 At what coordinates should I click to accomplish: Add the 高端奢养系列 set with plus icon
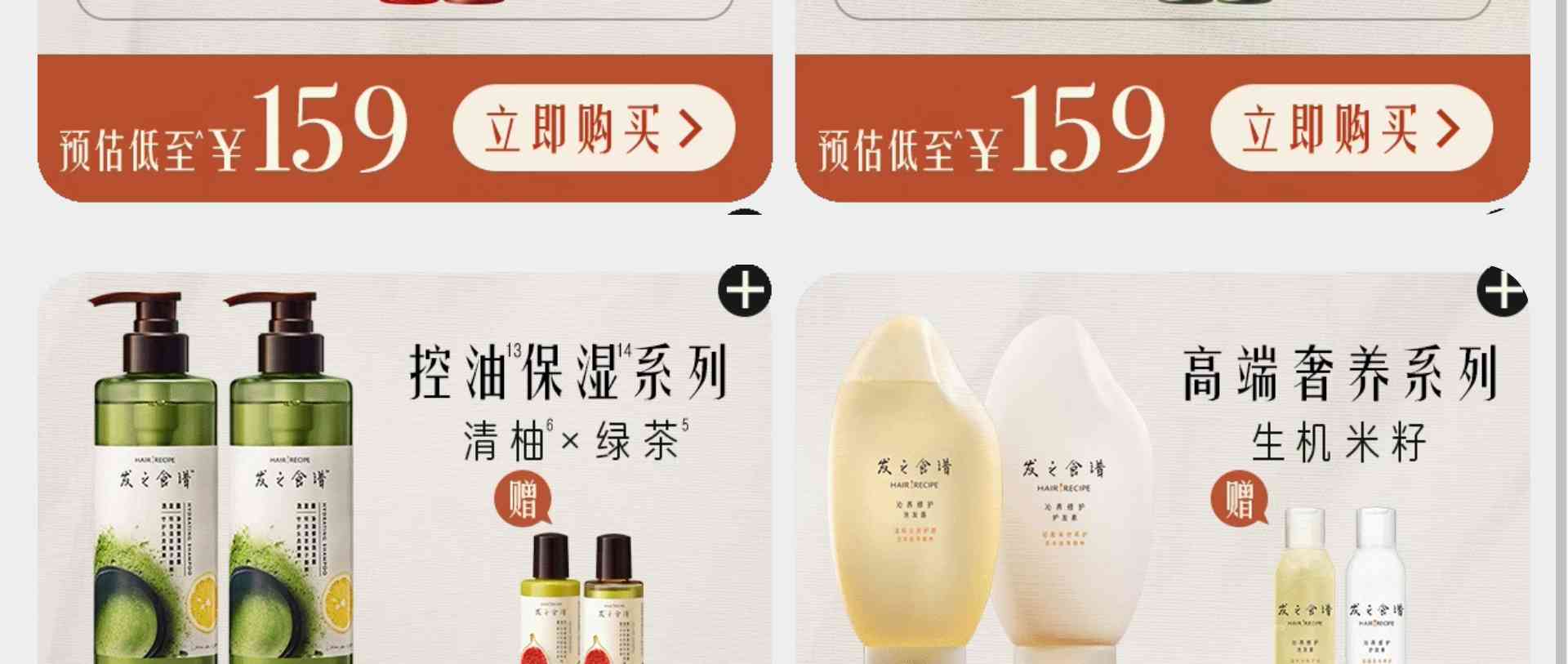click(x=1502, y=292)
